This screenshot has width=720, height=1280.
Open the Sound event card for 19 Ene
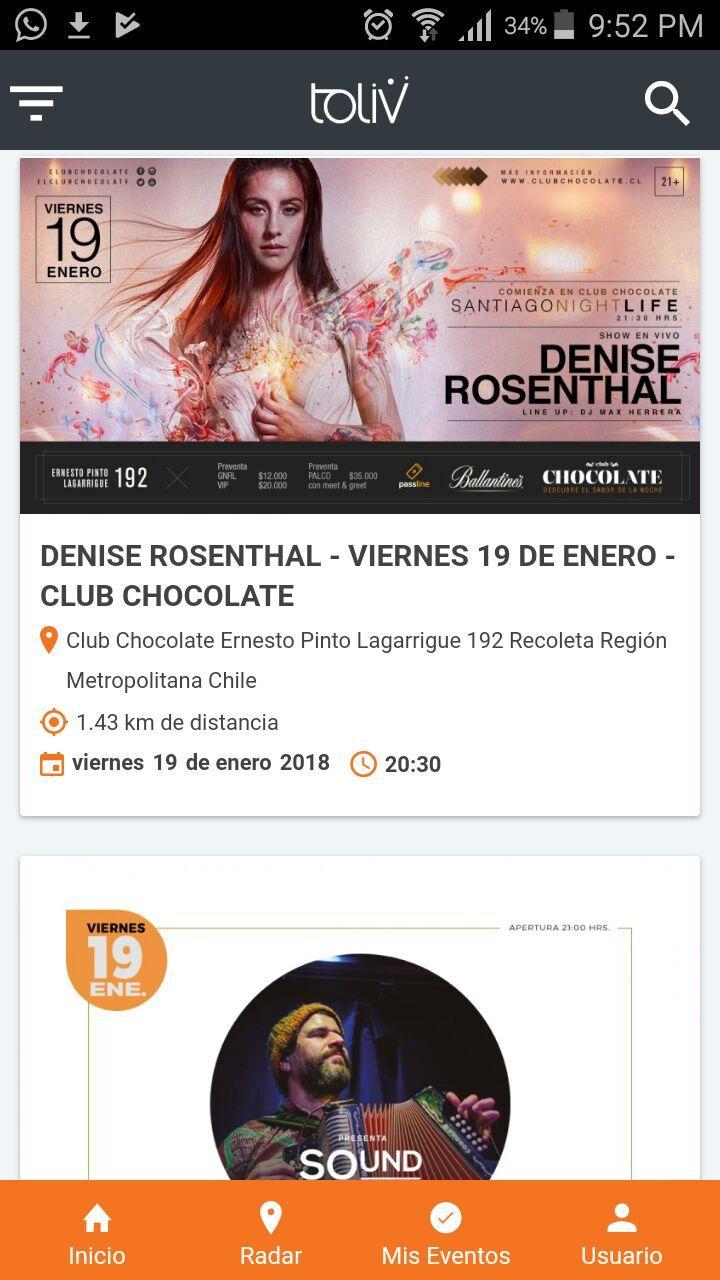pos(360,1040)
